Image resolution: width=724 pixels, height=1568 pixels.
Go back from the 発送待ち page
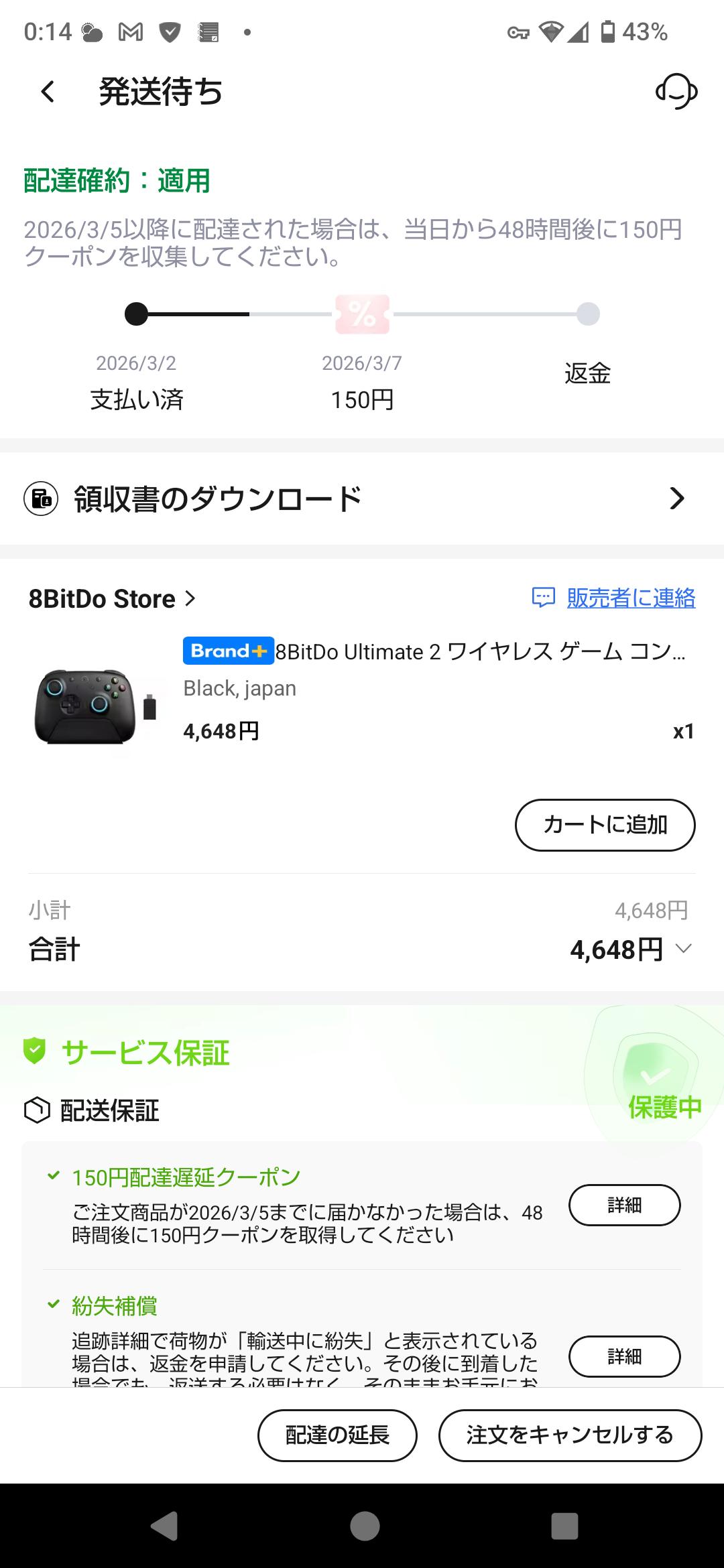click(48, 92)
